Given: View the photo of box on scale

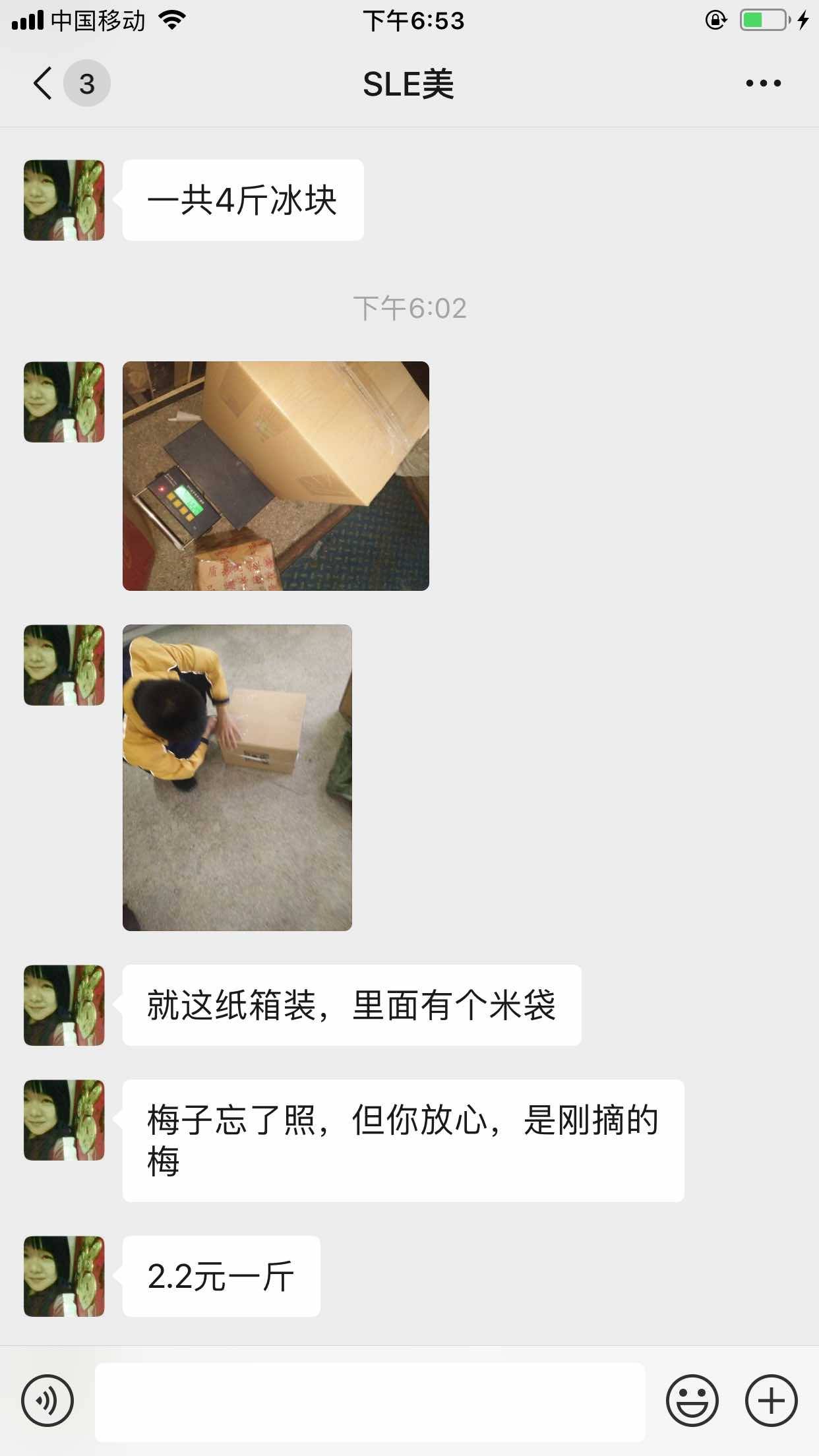Looking at the screenshot, I should tap(276, 475).
